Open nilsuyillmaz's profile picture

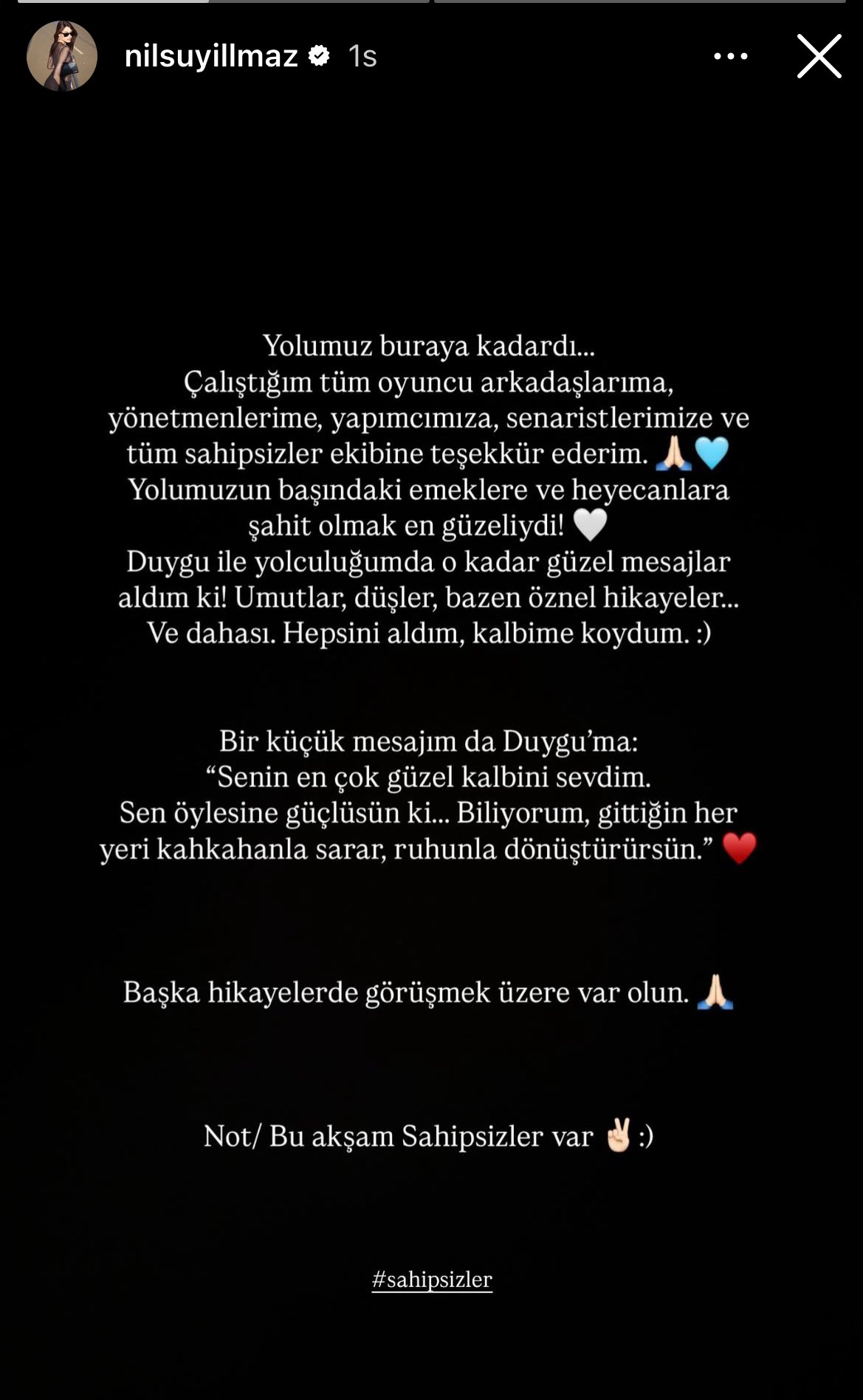click(x=62, y=56)
